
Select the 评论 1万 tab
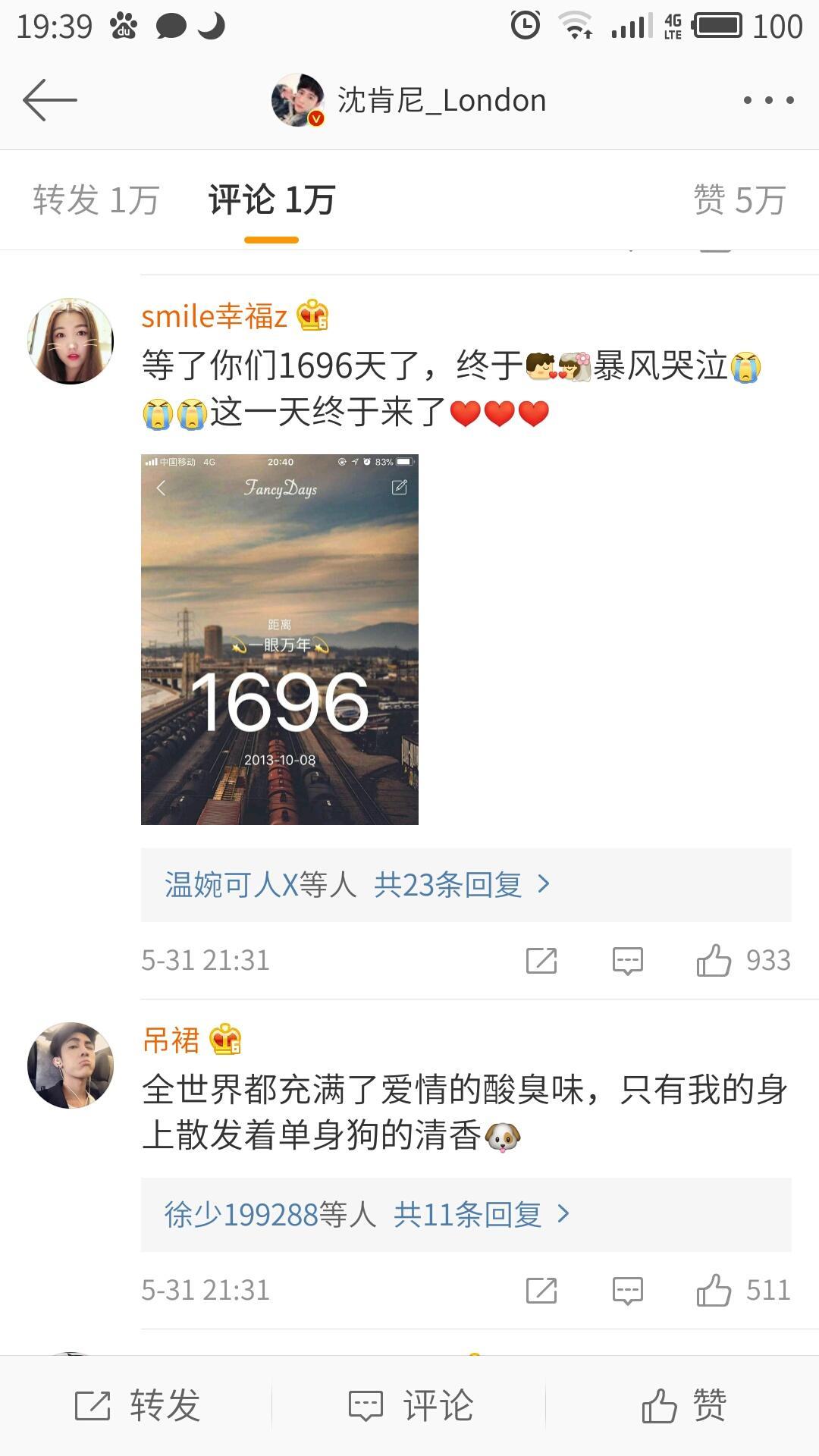pyautogui.click(x=271, y=200)
